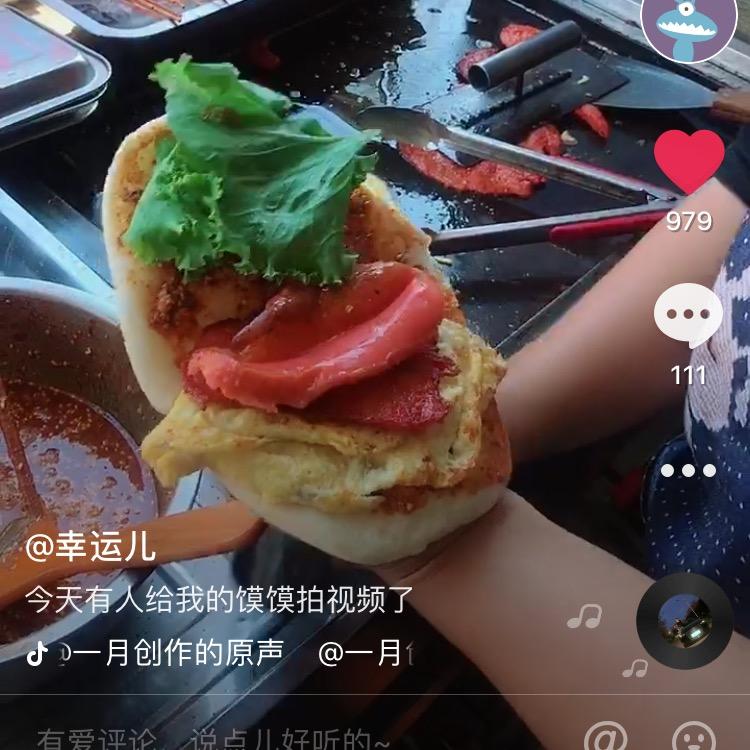Mention someone with the @ icon
750x750 pixels.
coord(605,738)
